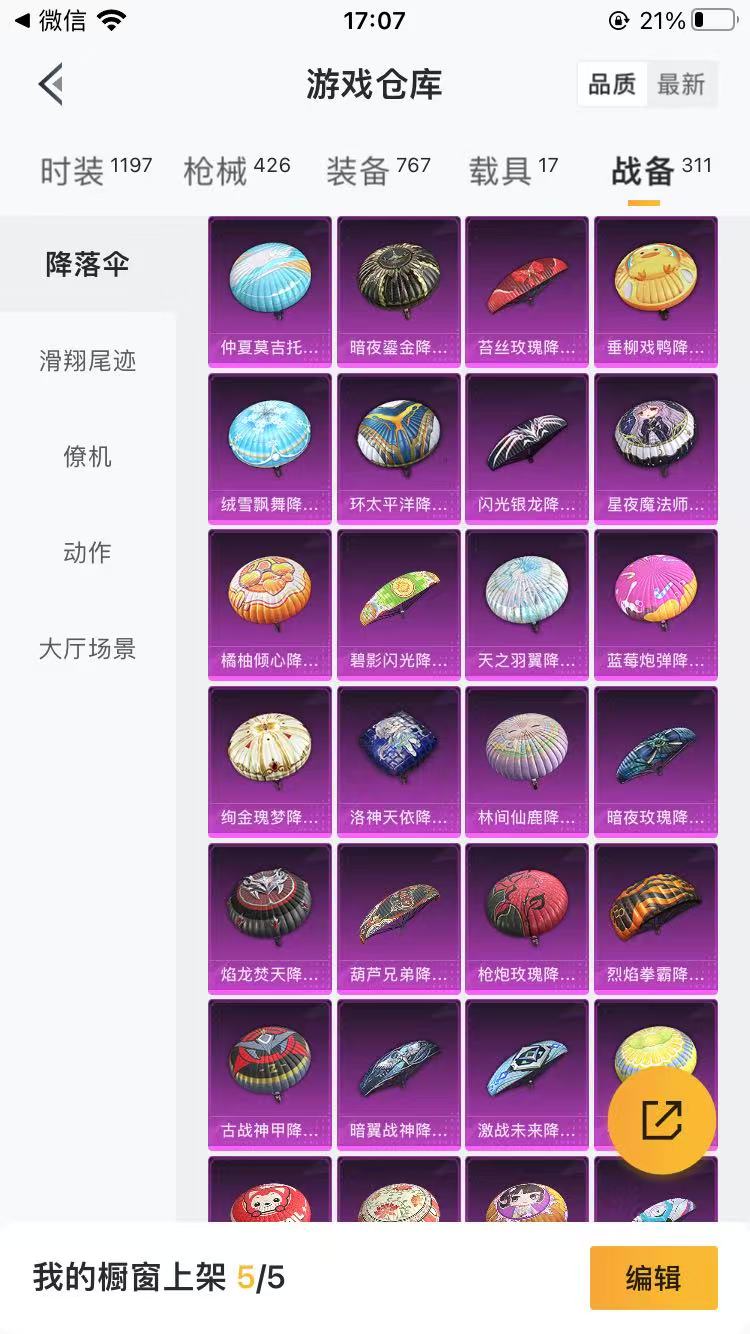This screenshot has width=750, height=1334.
Task: Select the 大厅场景 category
Action: point(87,649)
